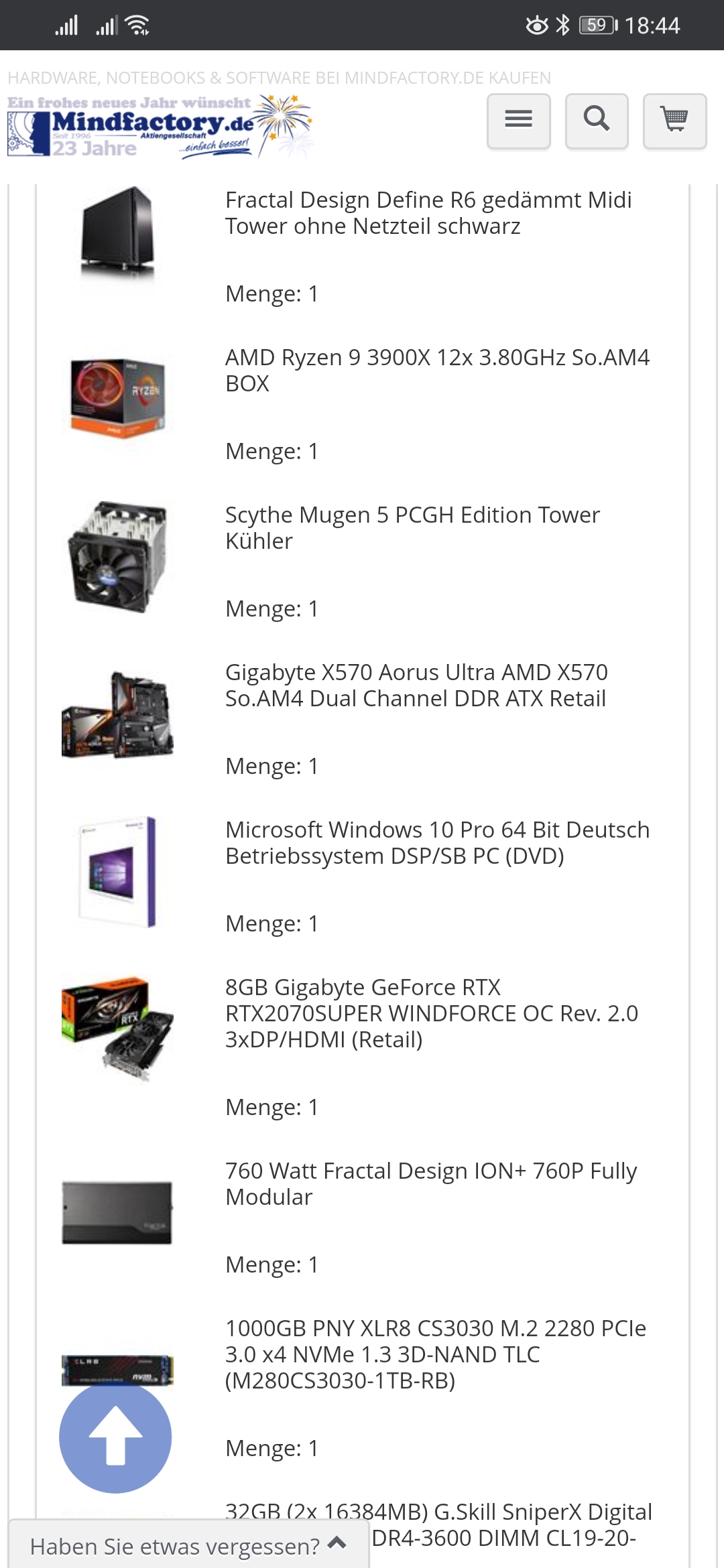Jump back to the top of the page
The width and height of the screenshot is (724, 1568).
pos(115,1438)
